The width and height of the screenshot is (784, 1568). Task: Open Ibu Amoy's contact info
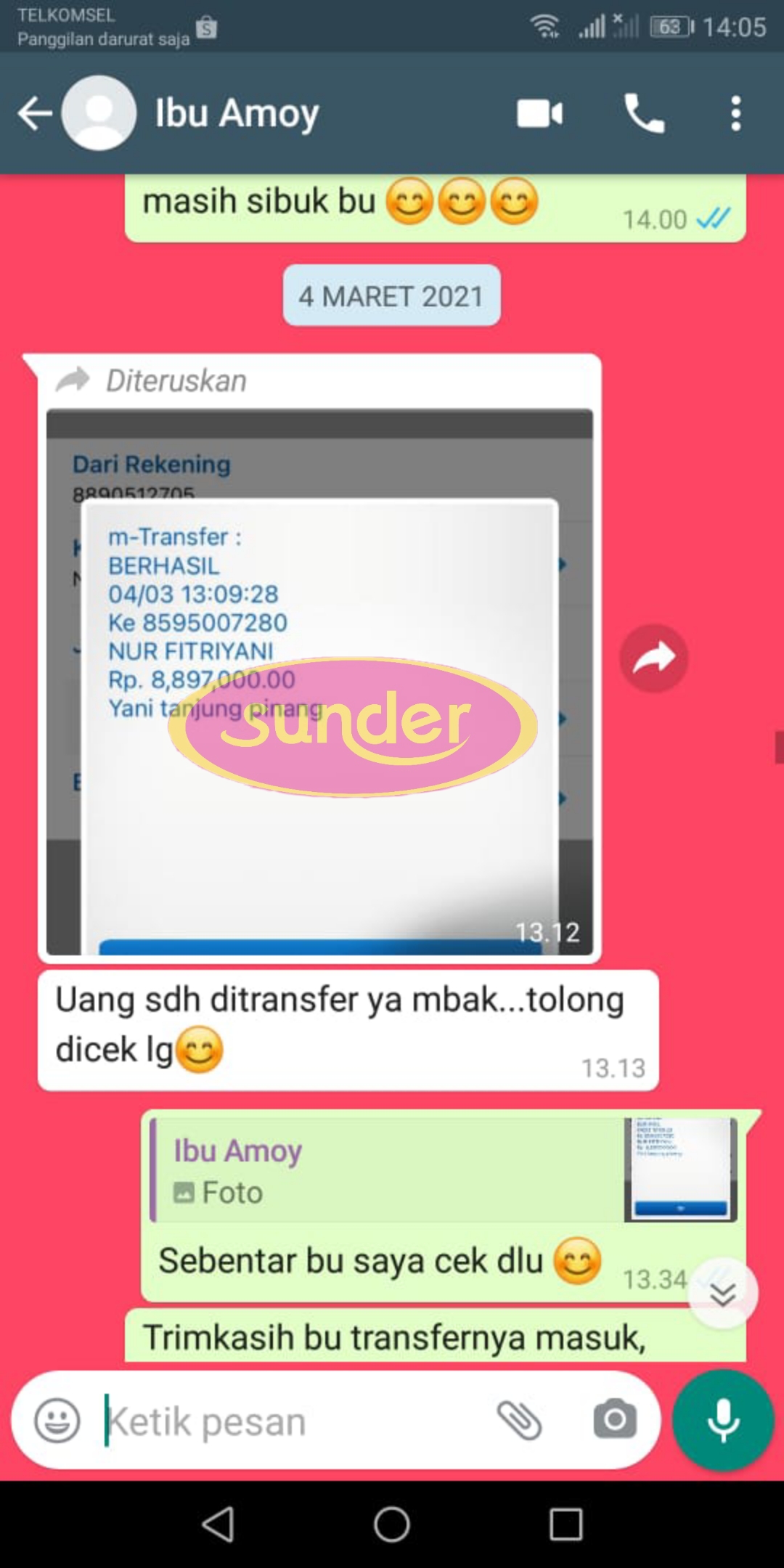tap(237, 113)
